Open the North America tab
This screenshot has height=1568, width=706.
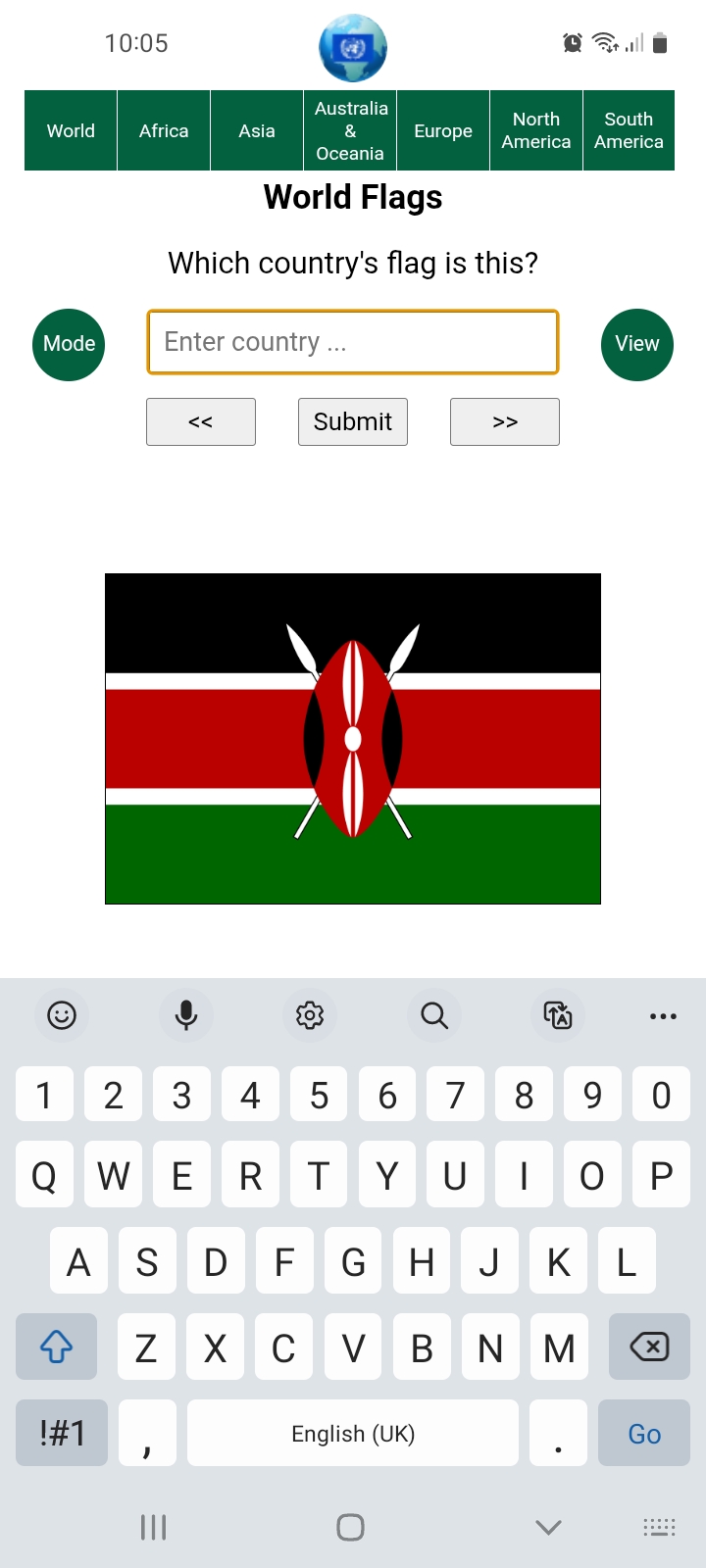(536, 130)
